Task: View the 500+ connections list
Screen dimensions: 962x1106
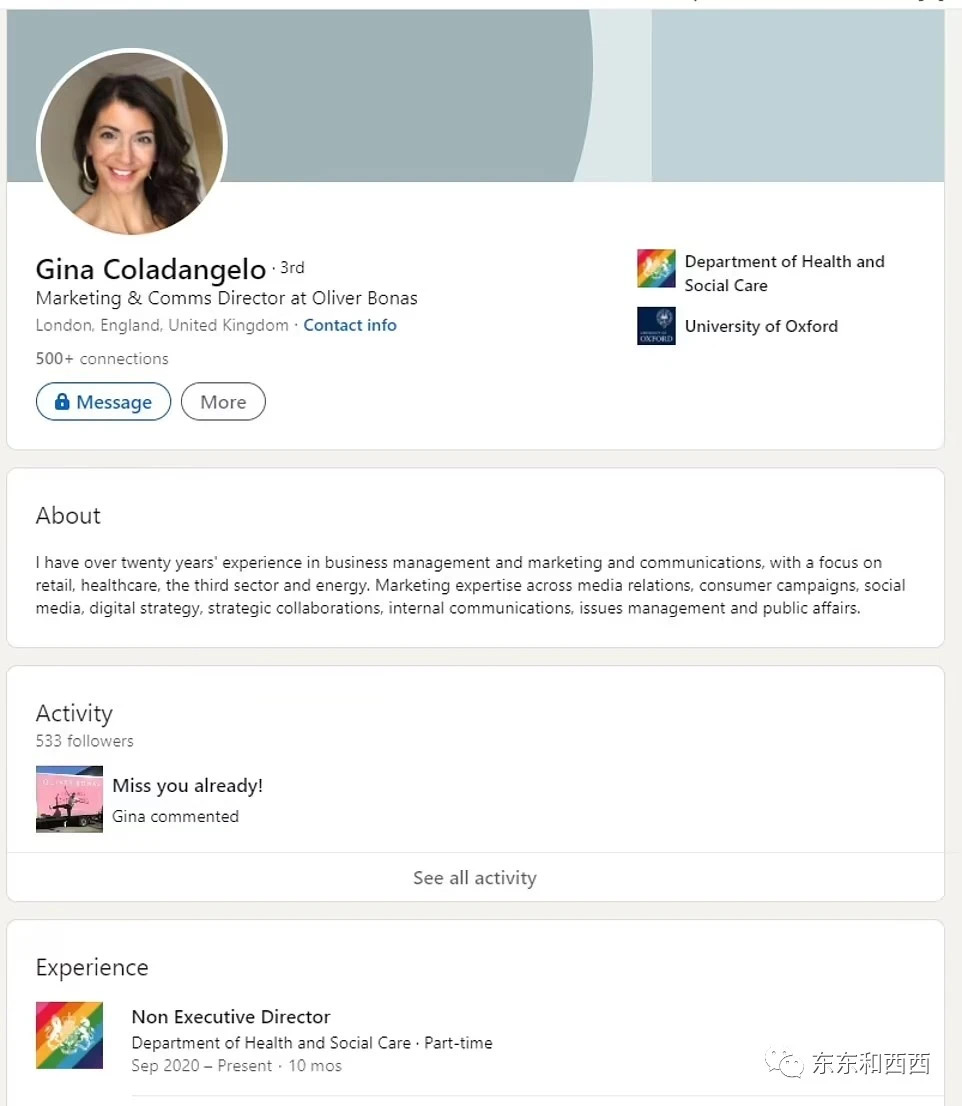Action: 102,358
